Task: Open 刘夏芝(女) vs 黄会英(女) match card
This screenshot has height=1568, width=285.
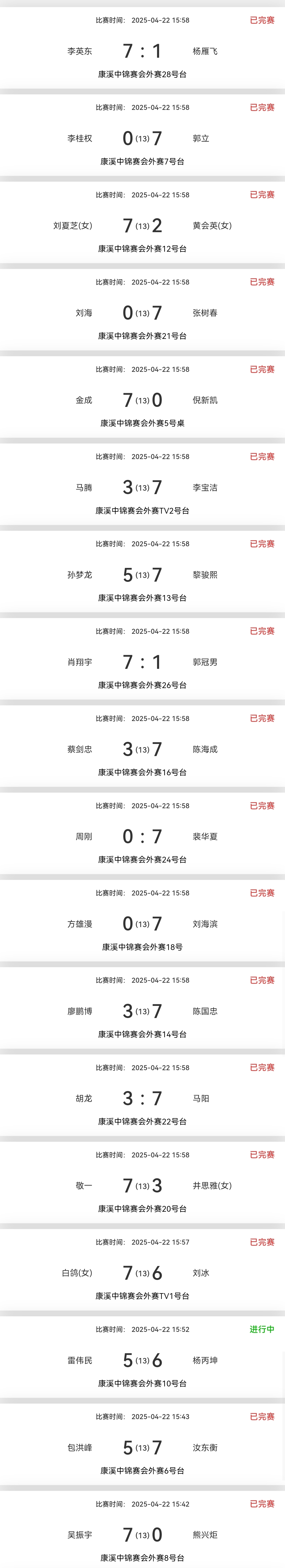Action: tap(142, 226)
